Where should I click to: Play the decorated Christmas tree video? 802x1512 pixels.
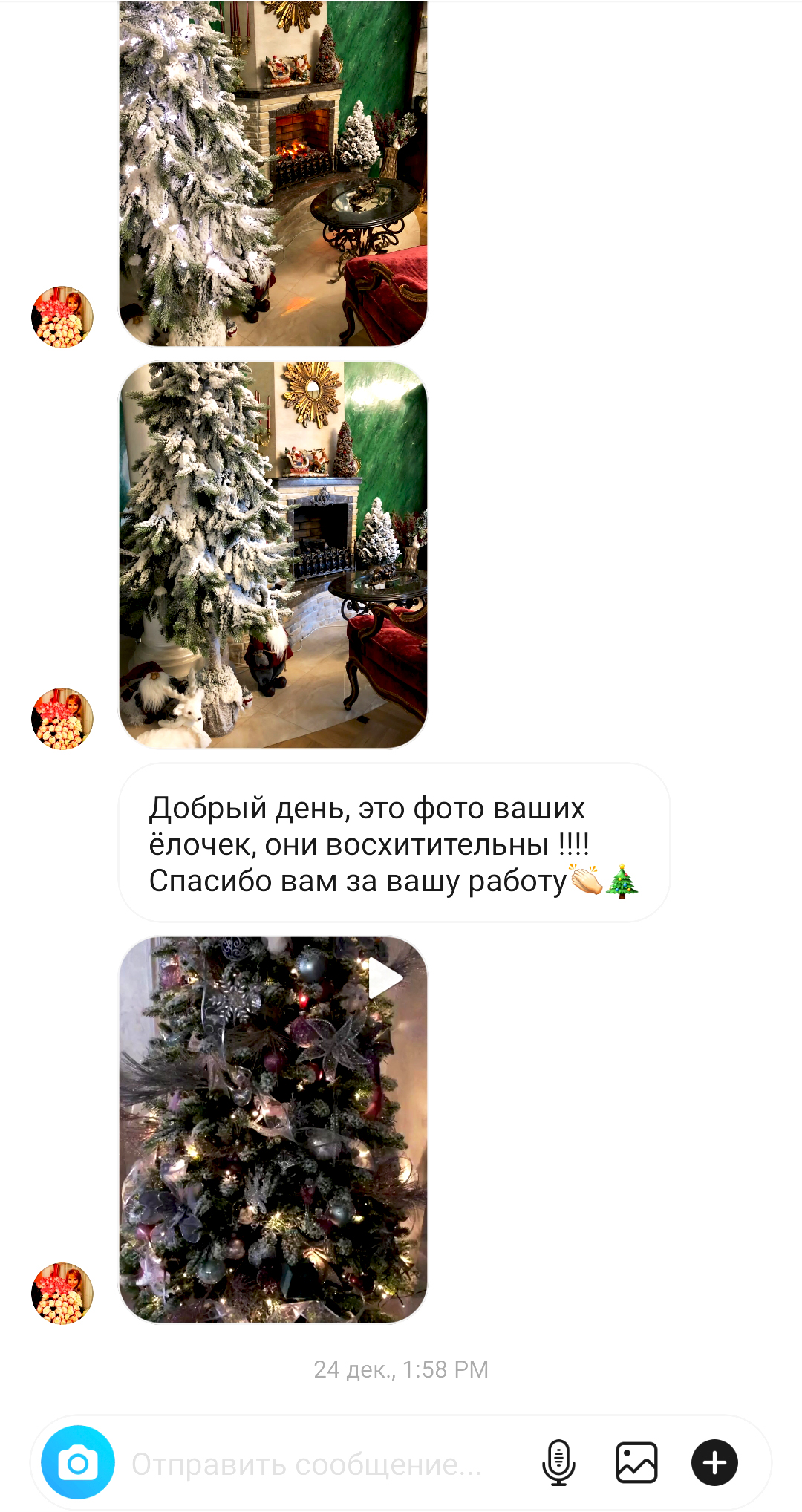point(273,1129)
